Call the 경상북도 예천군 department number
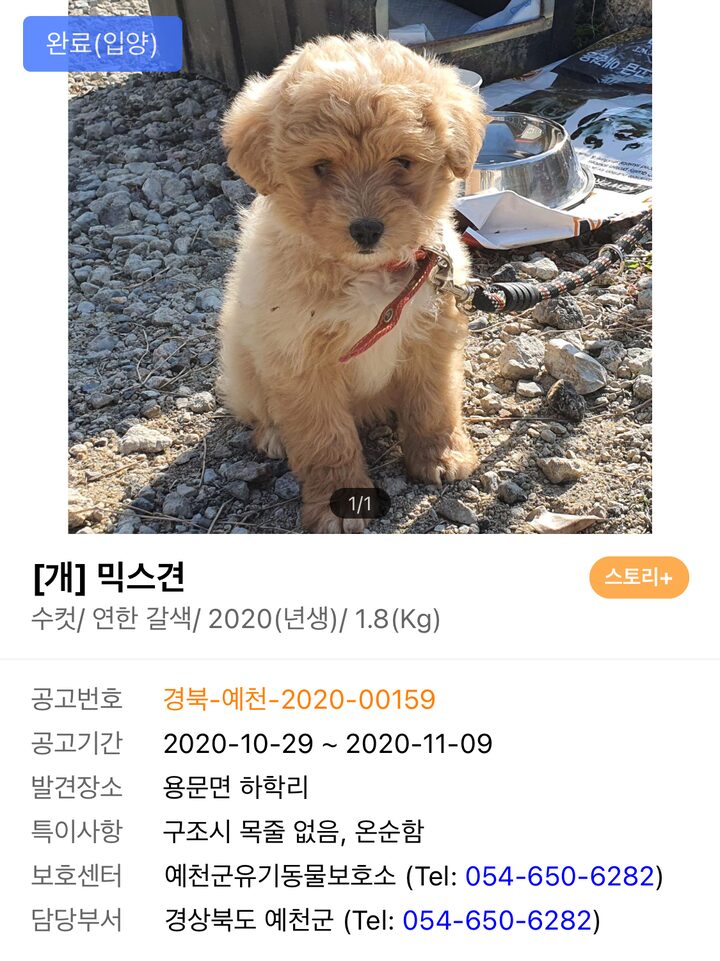The height and width of the screenshot is (961, 720). [497, 920]
